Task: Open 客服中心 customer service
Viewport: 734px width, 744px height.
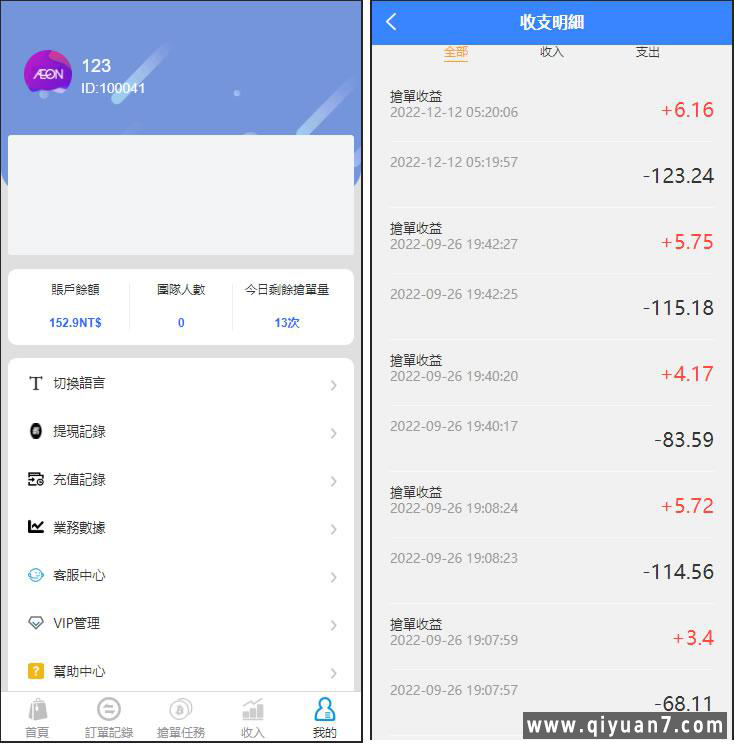Action: pyautogui.click(x=180, y=576)
